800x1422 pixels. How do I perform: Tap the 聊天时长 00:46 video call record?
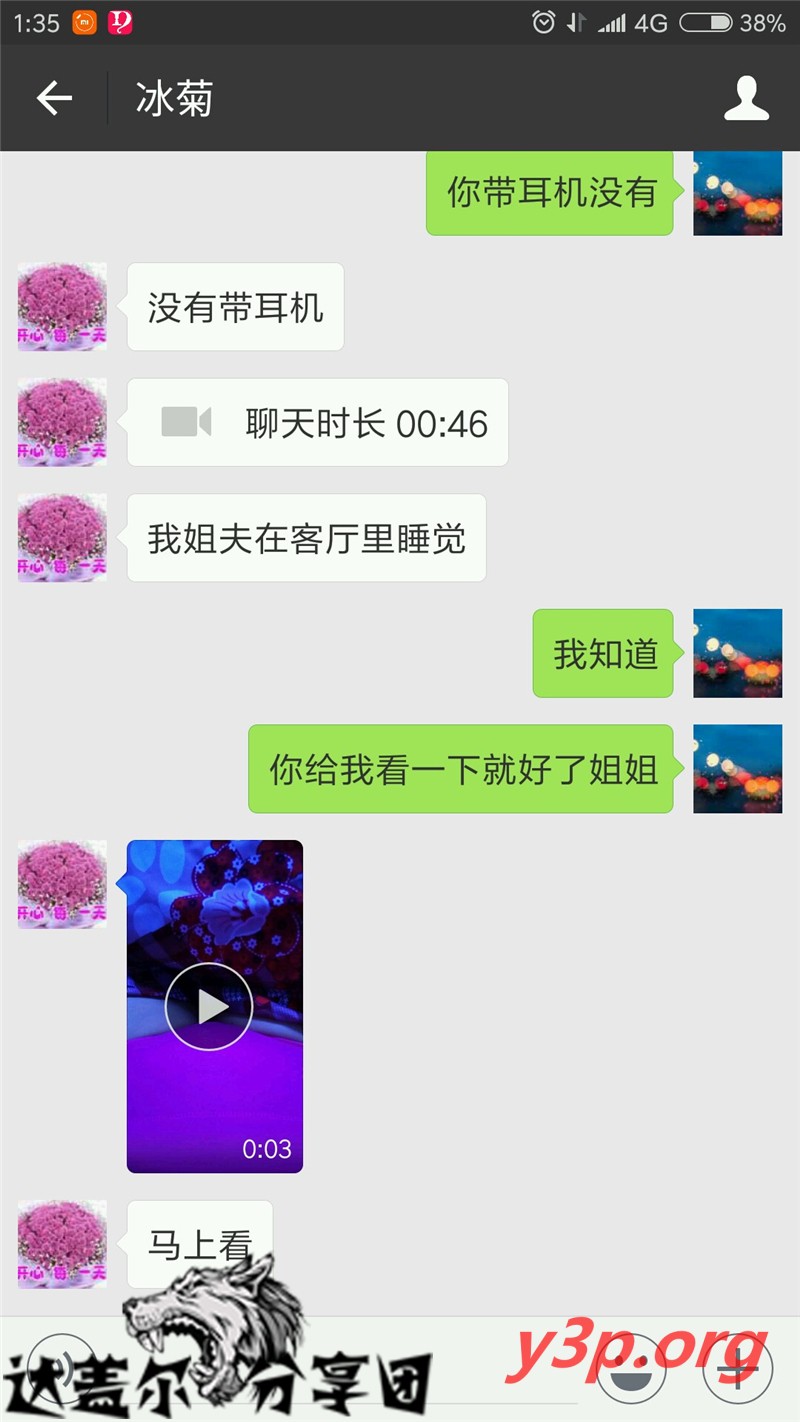tap(318, 423)
